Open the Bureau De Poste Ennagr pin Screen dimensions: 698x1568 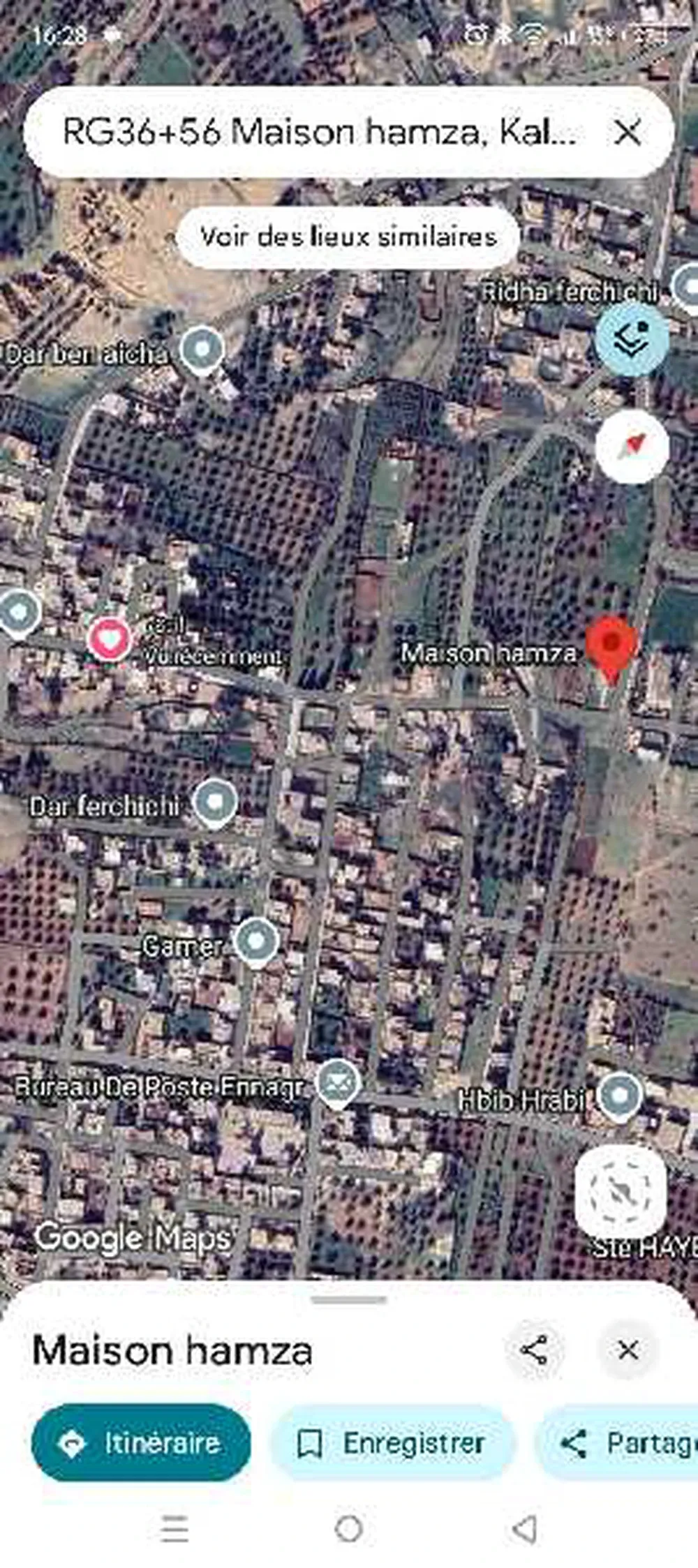pyautogui.click(x=339, y=1084)
